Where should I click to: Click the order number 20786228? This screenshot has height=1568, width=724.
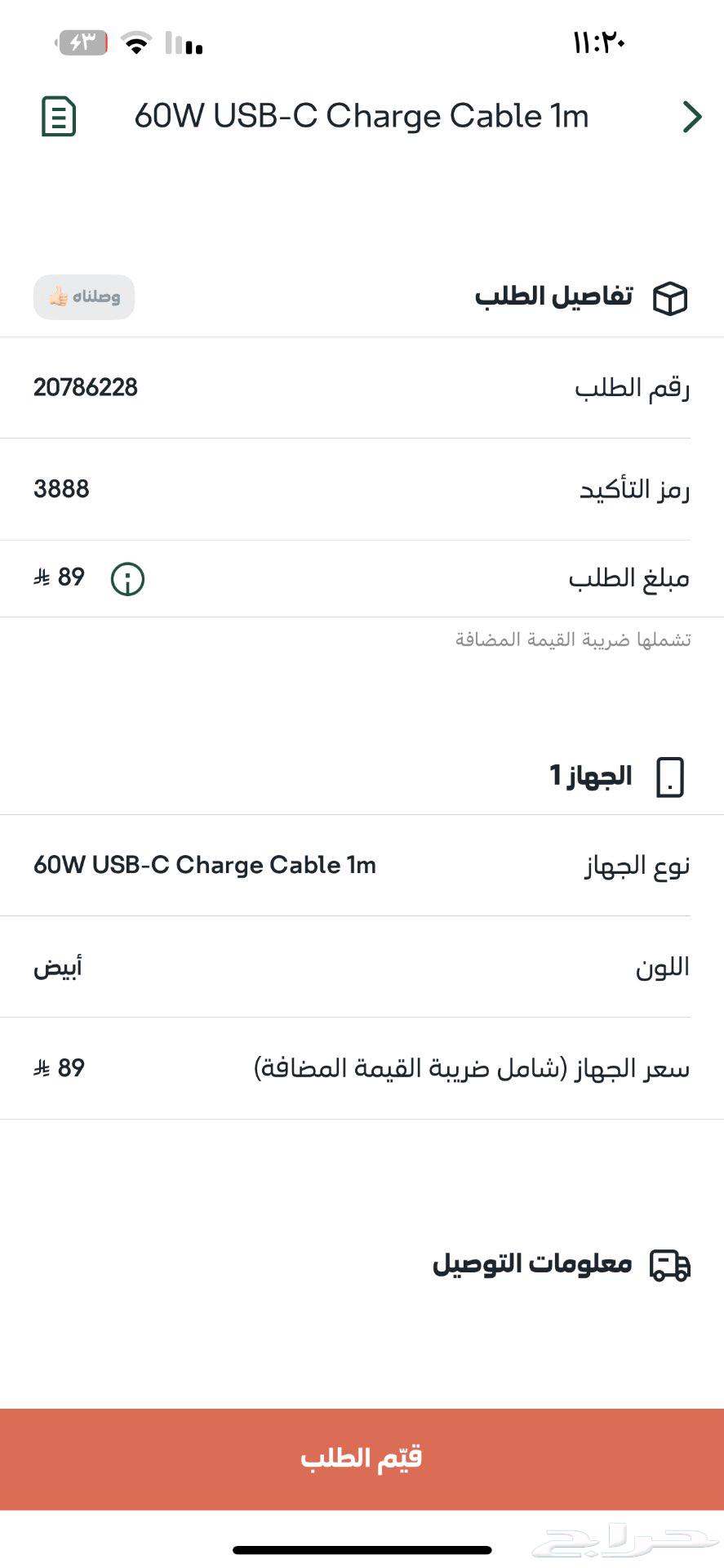point(85,387)
